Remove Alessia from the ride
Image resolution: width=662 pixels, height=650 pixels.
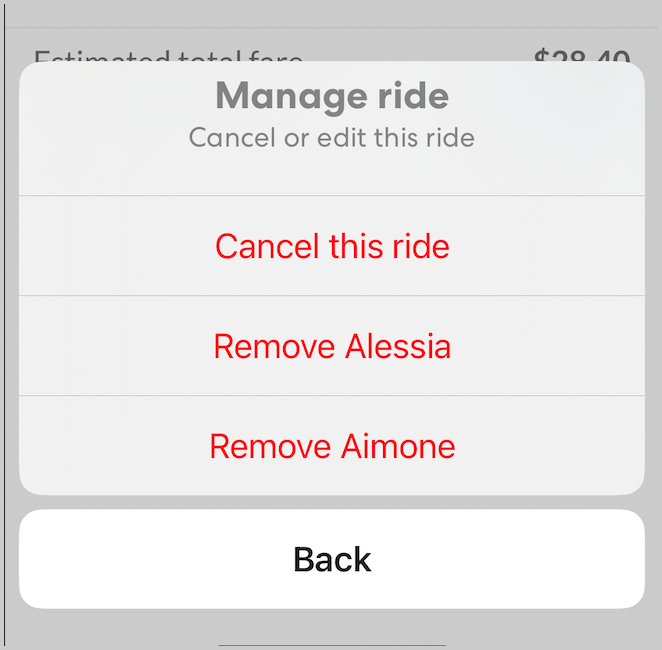(x=332, y=346)
